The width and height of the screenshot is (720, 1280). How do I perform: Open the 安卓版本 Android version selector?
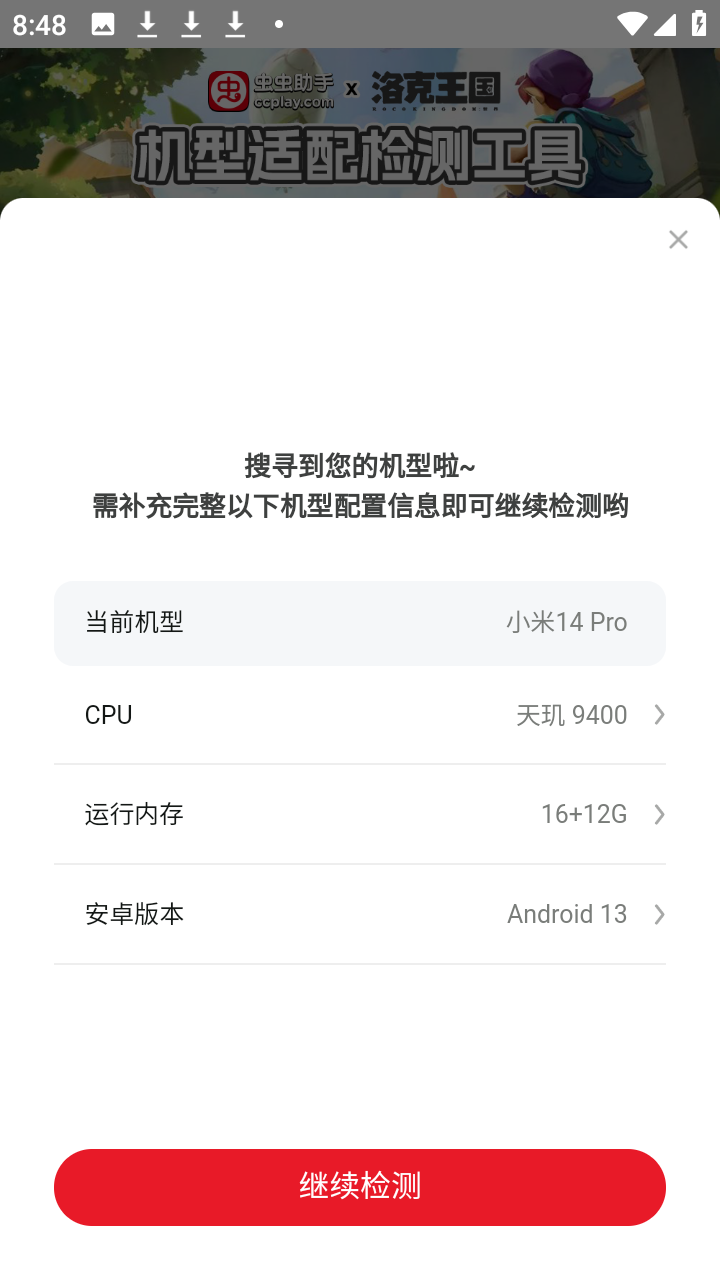pyautogui.click(x=360, y=913)
